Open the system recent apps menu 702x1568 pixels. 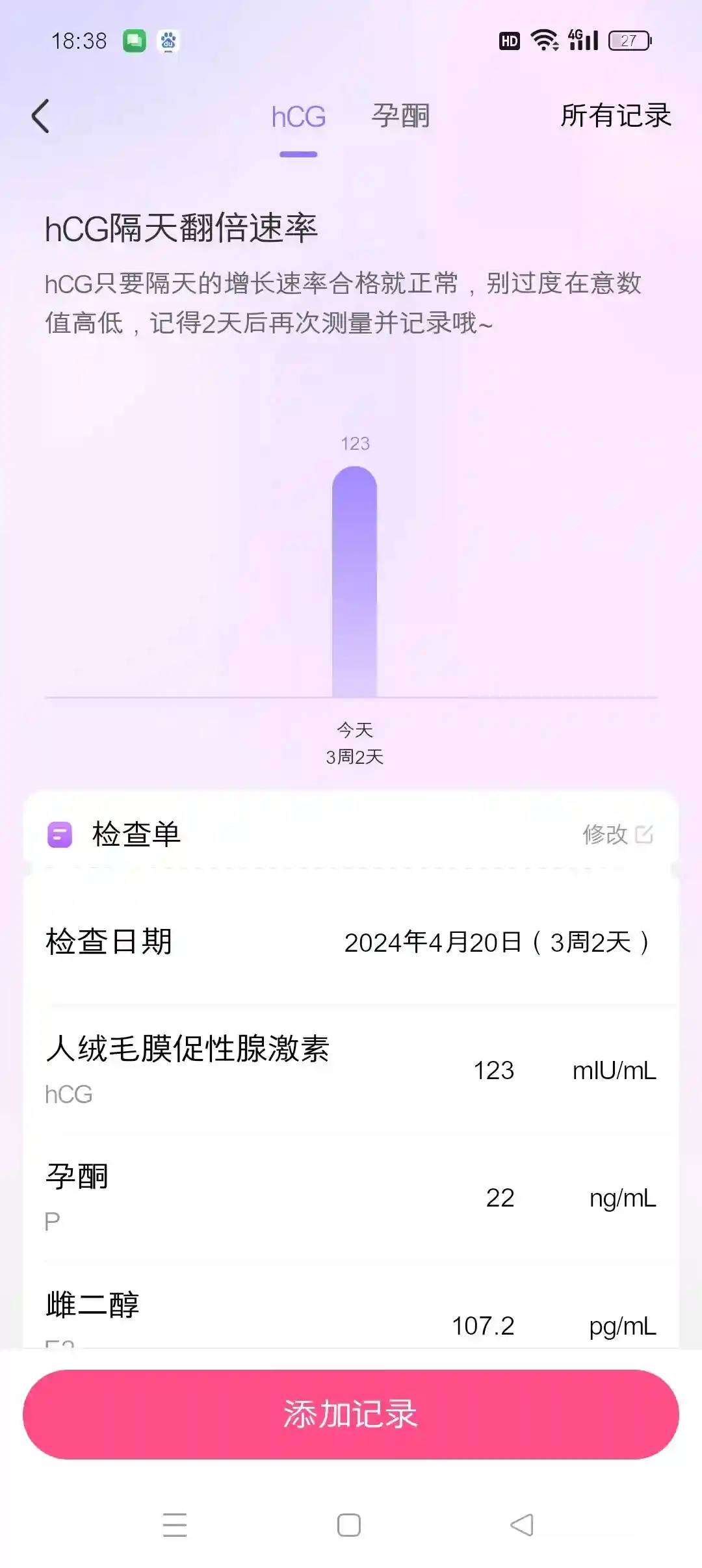coord(175,1524)
